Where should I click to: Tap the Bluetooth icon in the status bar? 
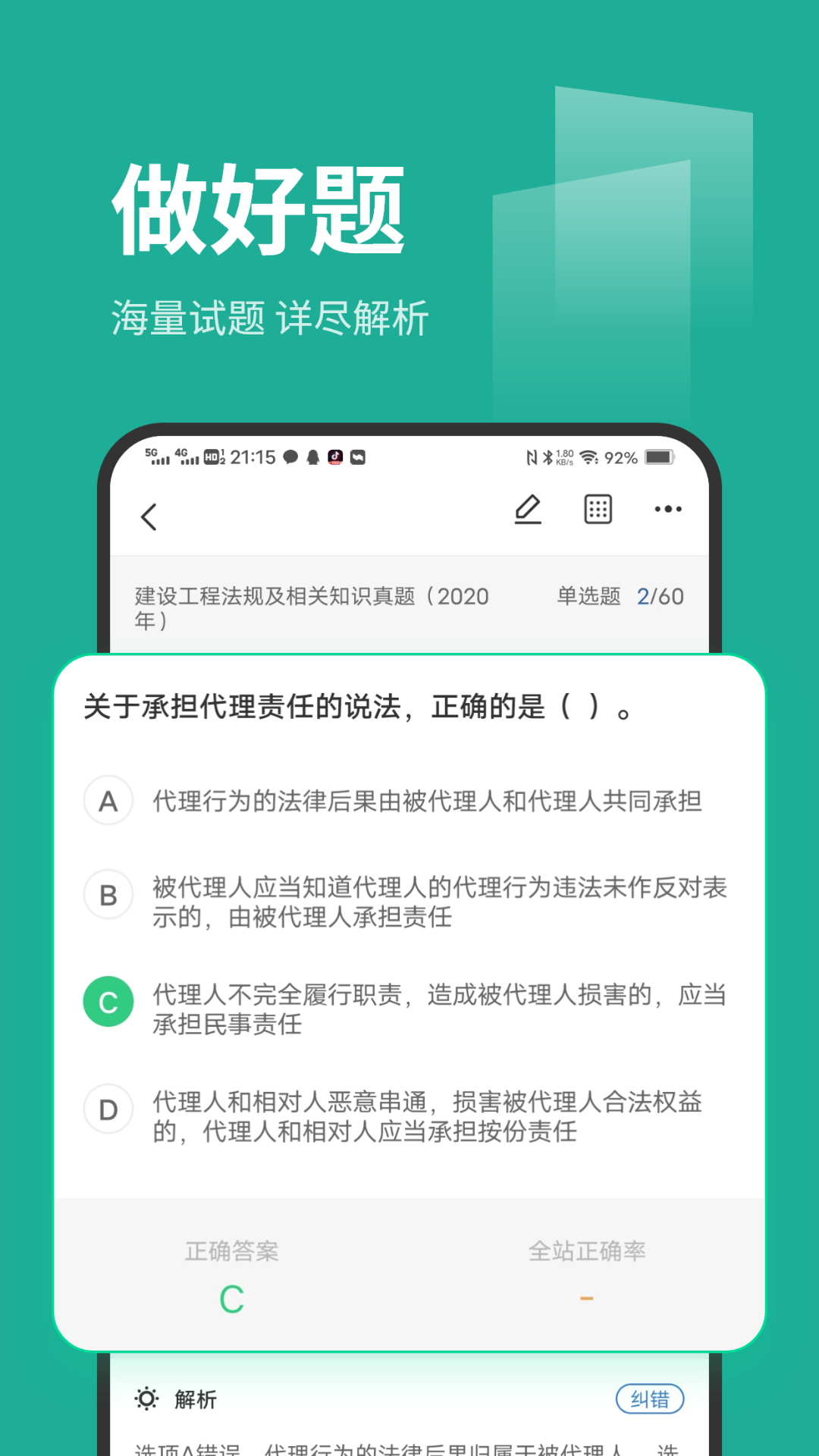click(x=548, y=457)
